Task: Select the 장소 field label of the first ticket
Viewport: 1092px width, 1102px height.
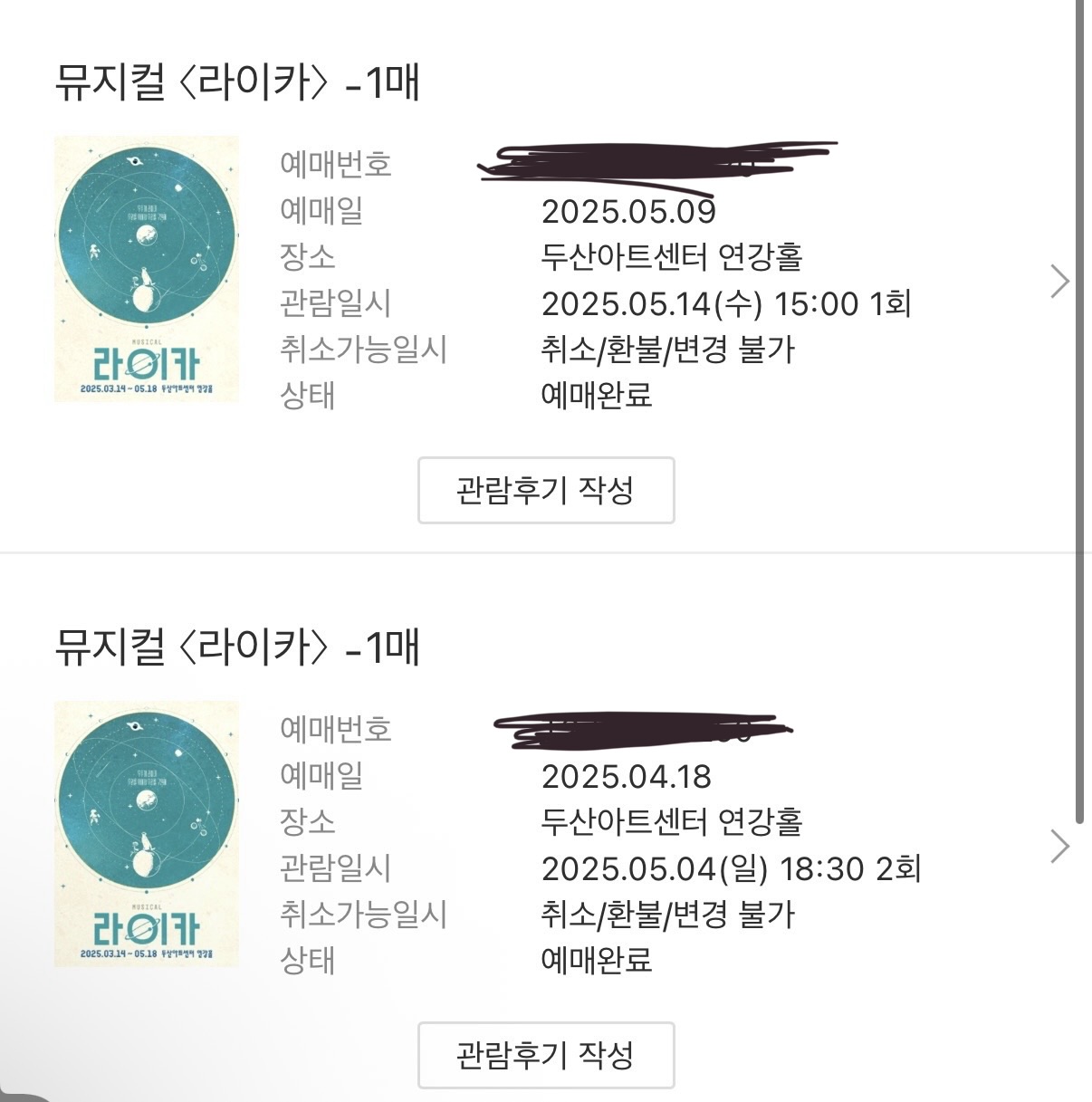Action: click(305, 258)
